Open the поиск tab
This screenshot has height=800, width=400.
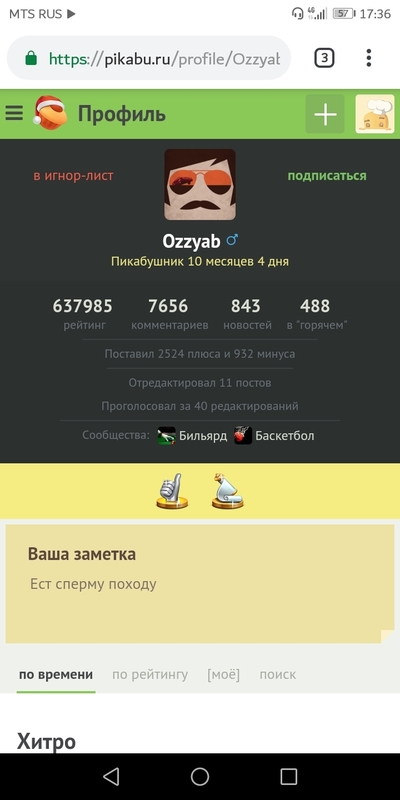coord(278,674)
